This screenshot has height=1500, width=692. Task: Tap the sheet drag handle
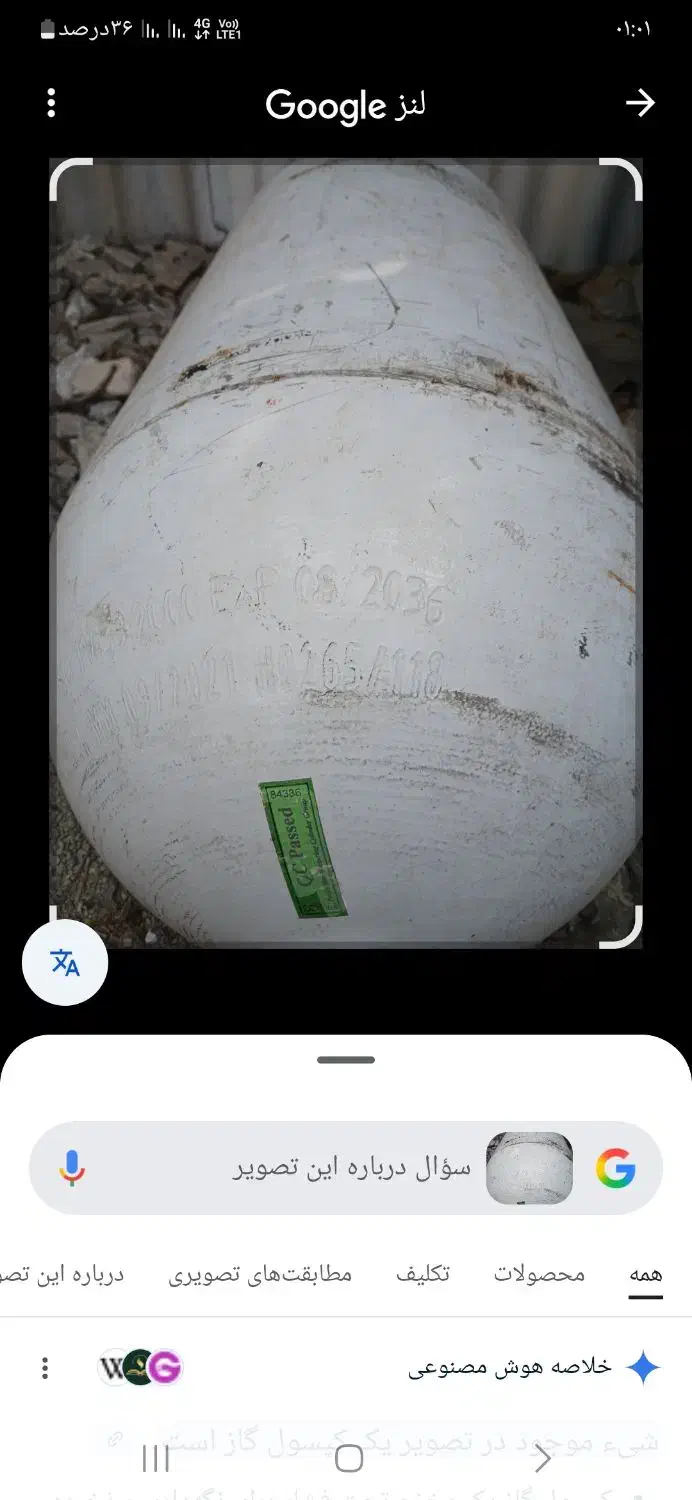click(346, 1060)
